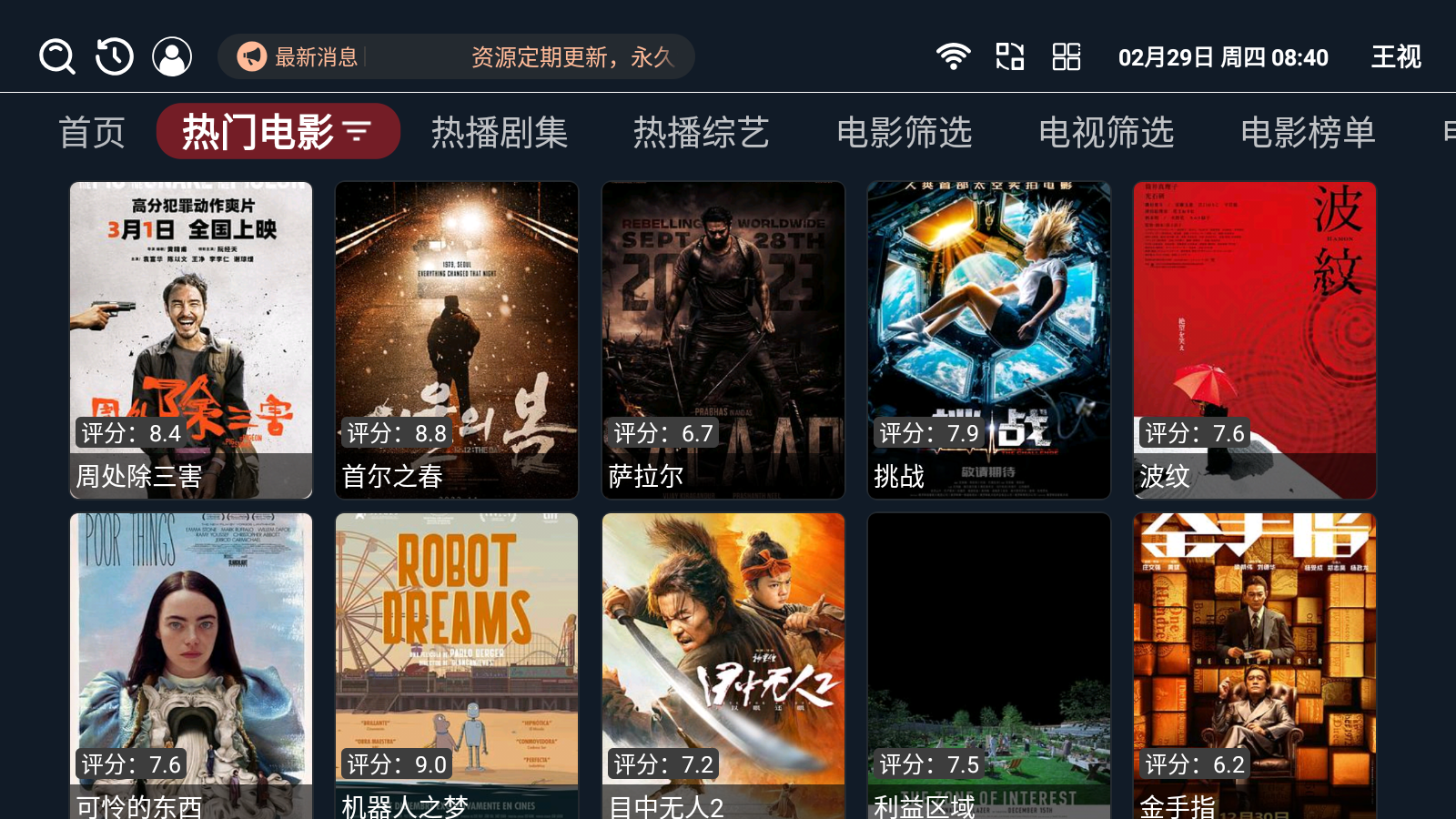Open the scan/cast icon

(1009, 56)
